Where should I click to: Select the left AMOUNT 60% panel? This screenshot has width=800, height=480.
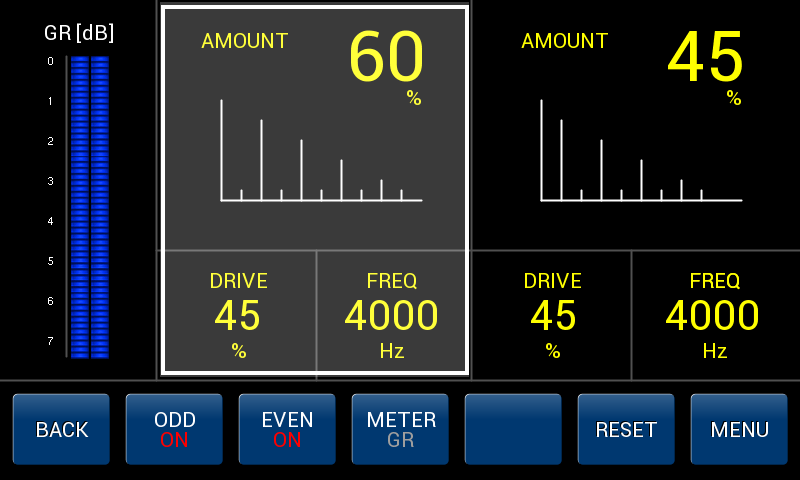(x=315, y=128)
